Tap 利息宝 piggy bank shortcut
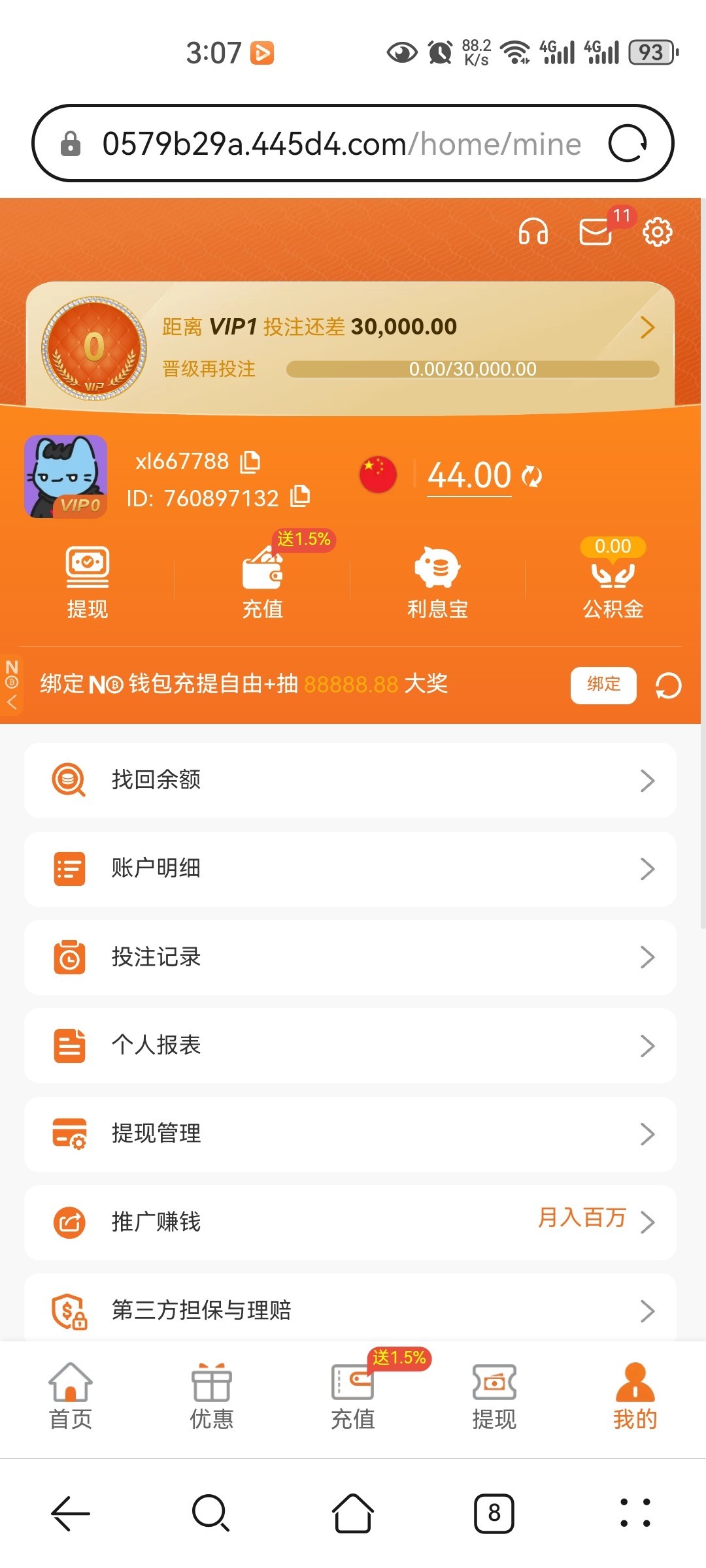This screenshot has height=1568, width=706. click(437, 581)
